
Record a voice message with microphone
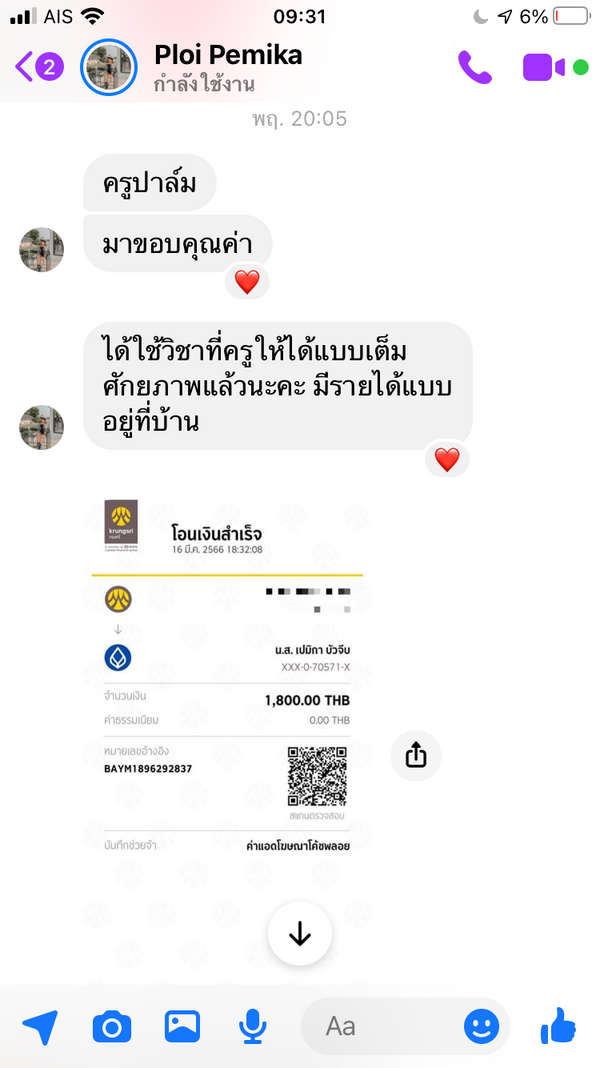(253, 1026)
